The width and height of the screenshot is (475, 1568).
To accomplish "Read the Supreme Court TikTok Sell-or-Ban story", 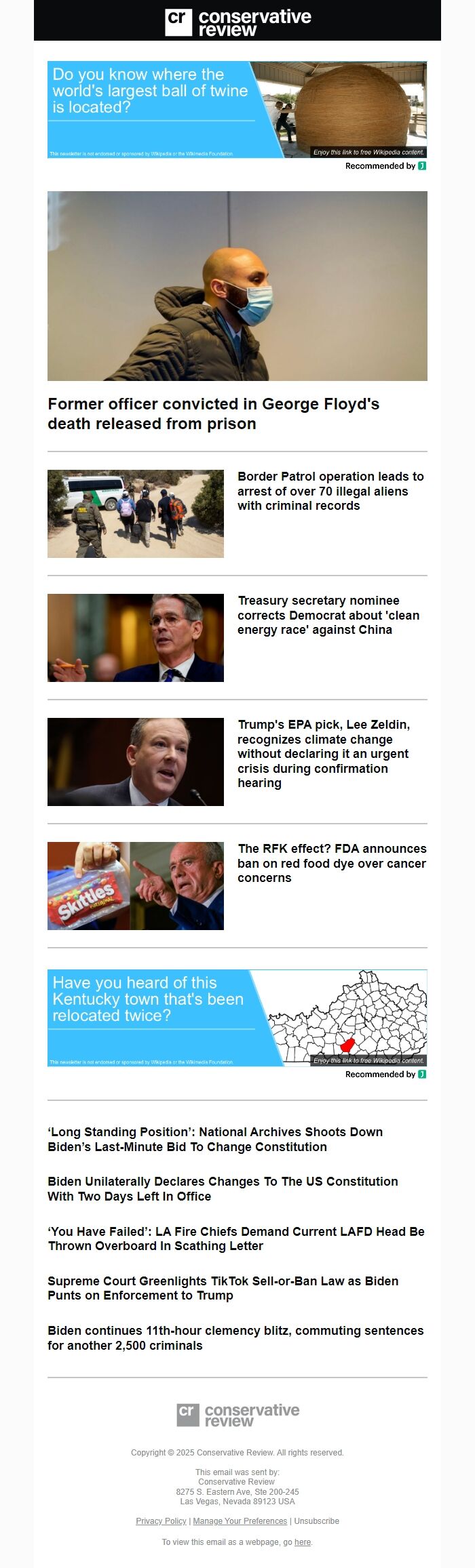I will pos(223,1288).
